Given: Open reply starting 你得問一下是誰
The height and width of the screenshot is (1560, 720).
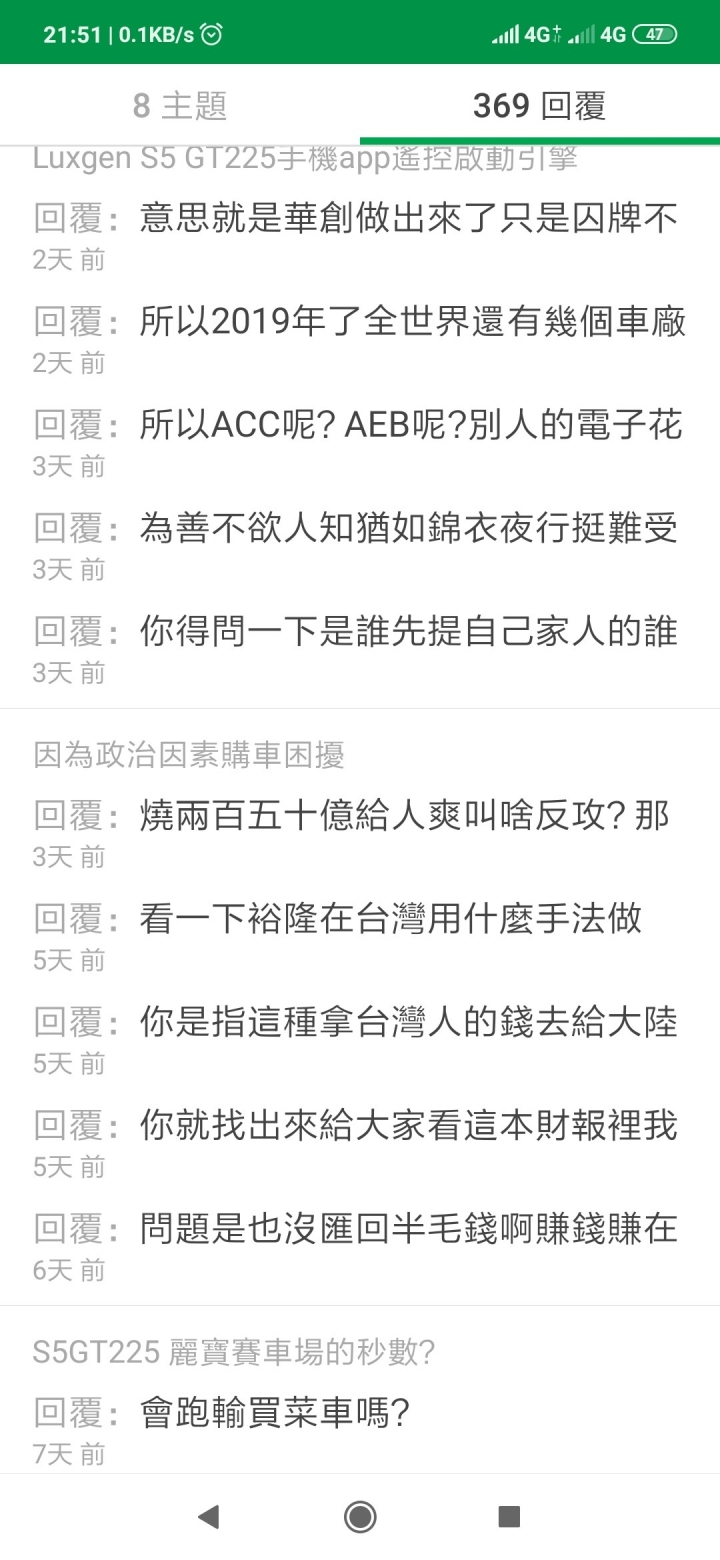Looking at the screenshot, I should coord(360,650).
